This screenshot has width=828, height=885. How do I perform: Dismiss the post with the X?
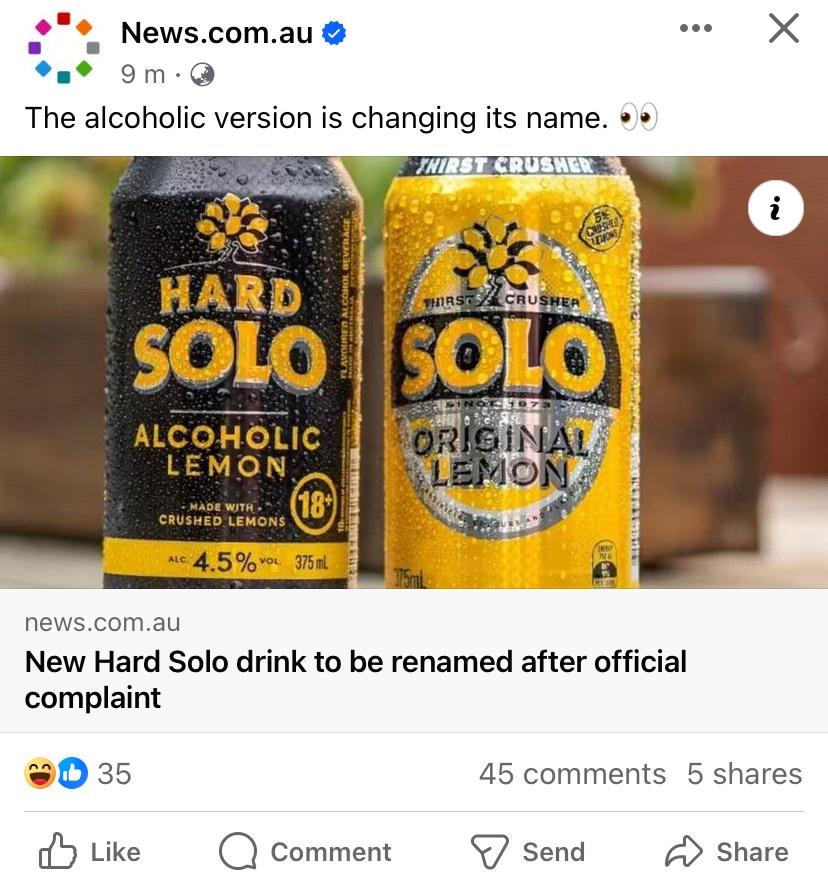pyautogui.click(x=784, y=29)
